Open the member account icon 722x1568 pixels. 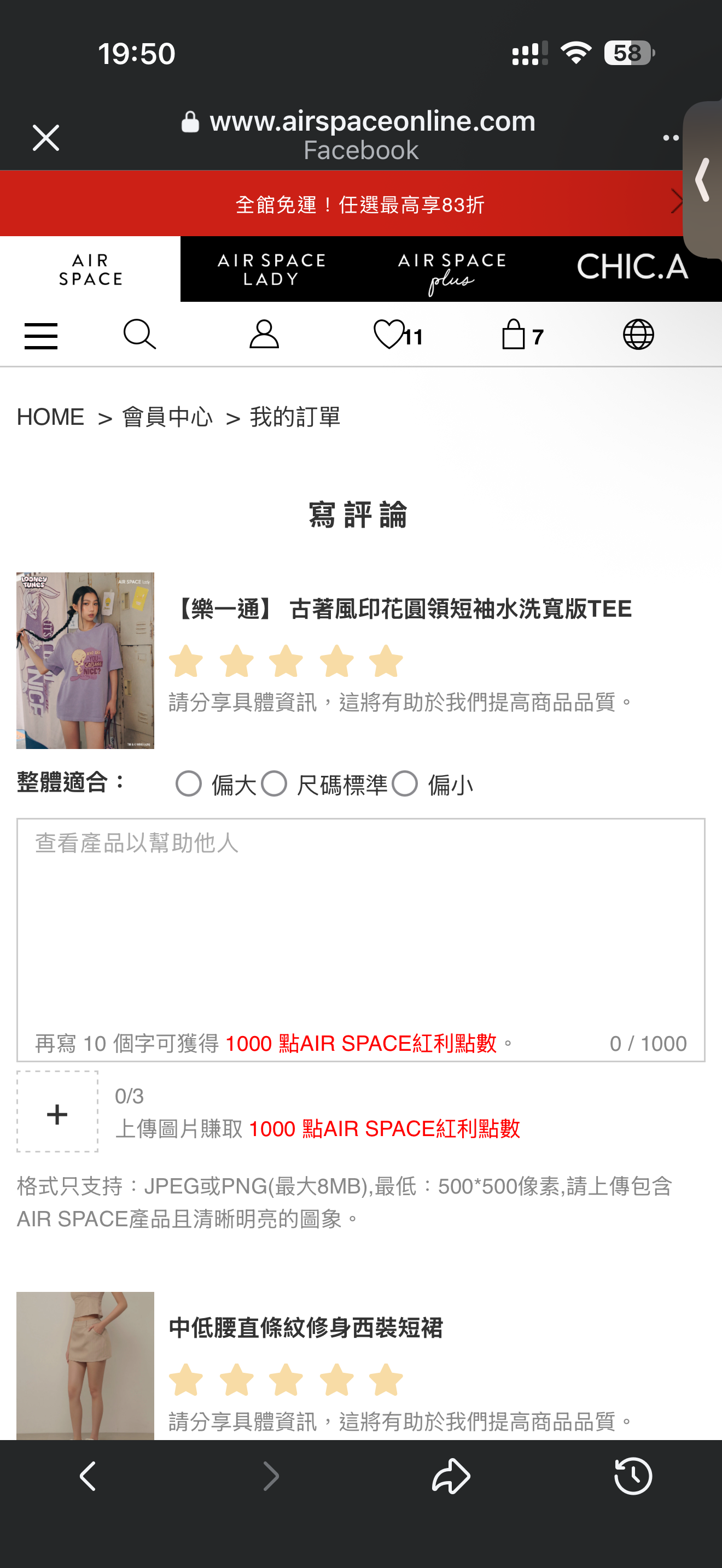[x=264, y=334]
